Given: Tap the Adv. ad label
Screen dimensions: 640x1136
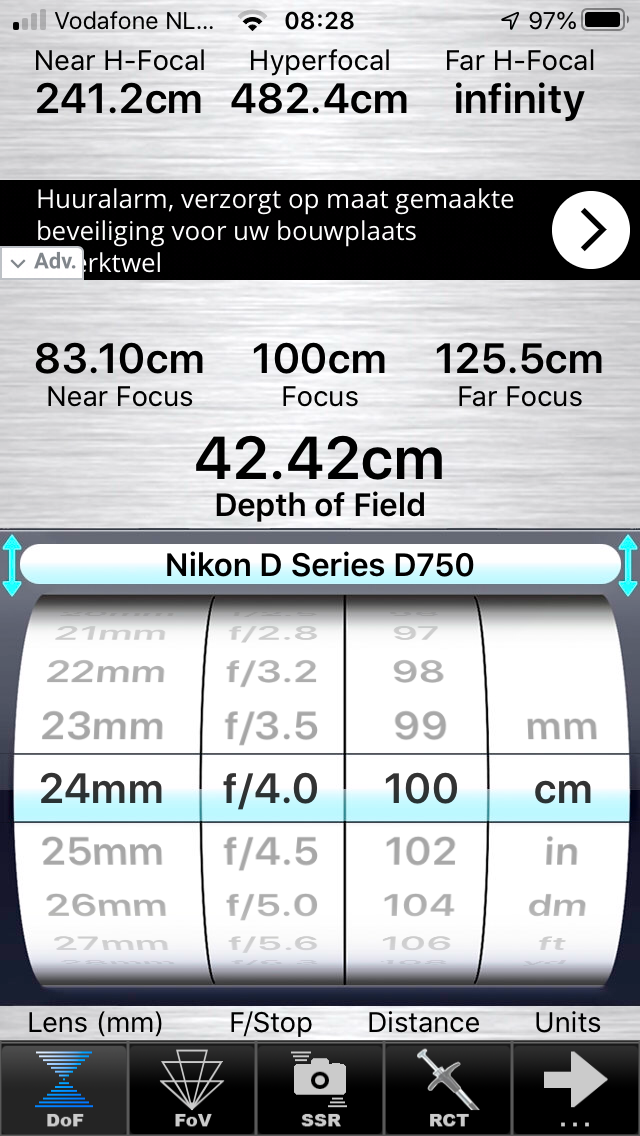Looking at the screenshot, I should point(42,263).
